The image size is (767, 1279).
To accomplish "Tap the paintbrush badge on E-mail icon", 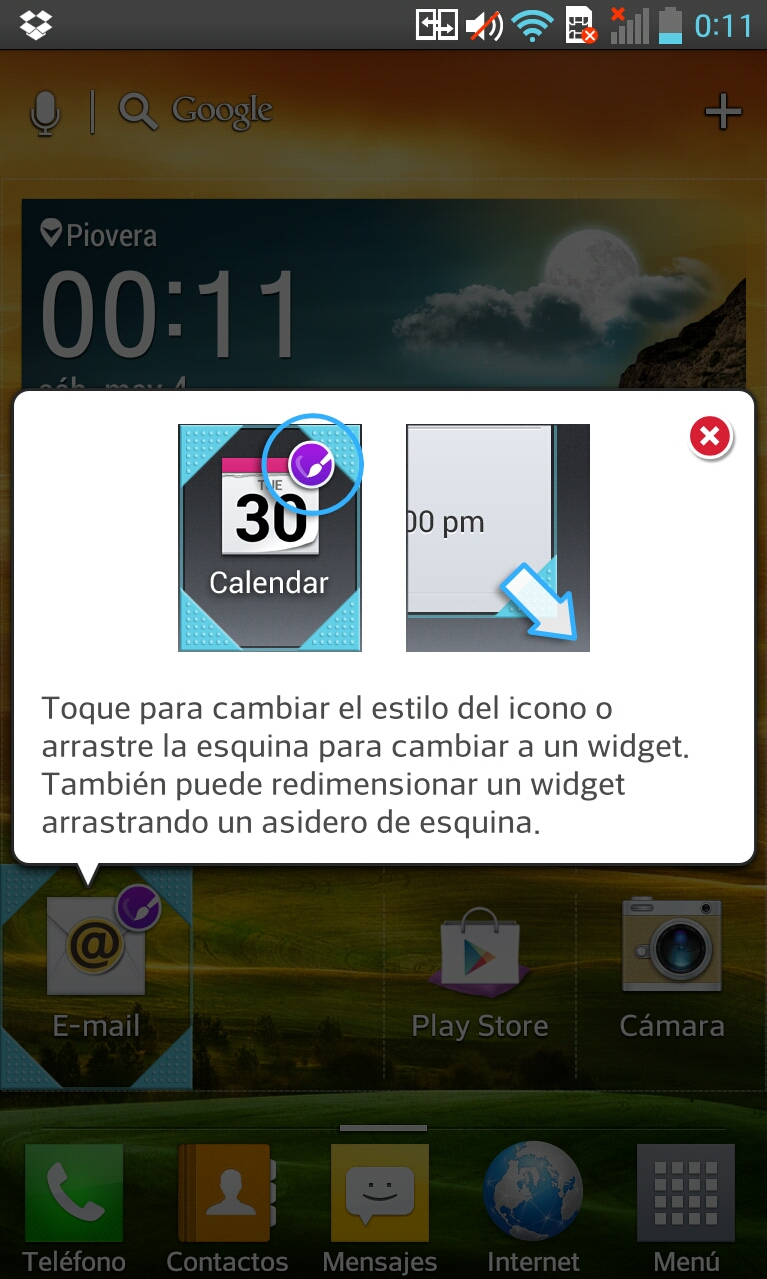I will tap(139, 908).
